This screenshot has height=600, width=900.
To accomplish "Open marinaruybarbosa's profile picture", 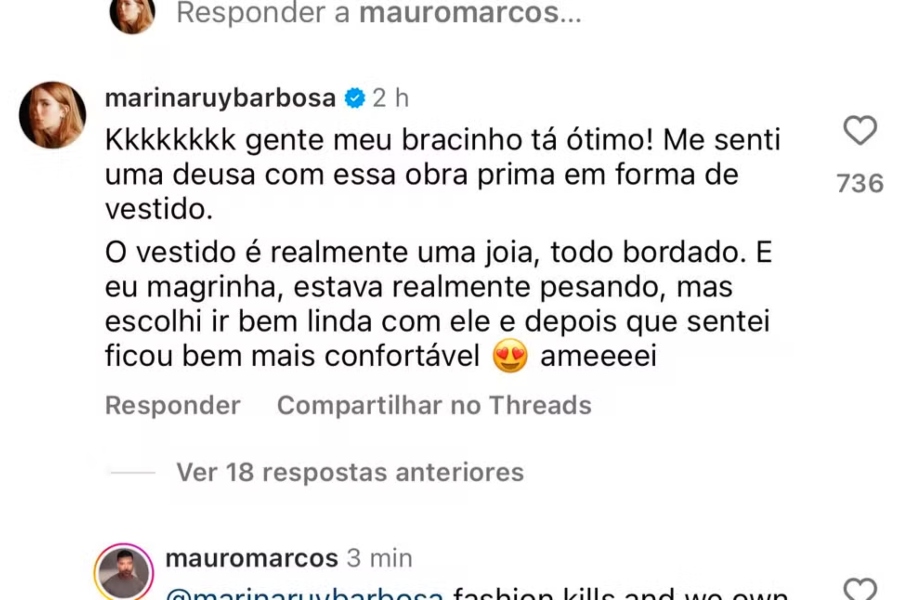I will coord(52,115).
